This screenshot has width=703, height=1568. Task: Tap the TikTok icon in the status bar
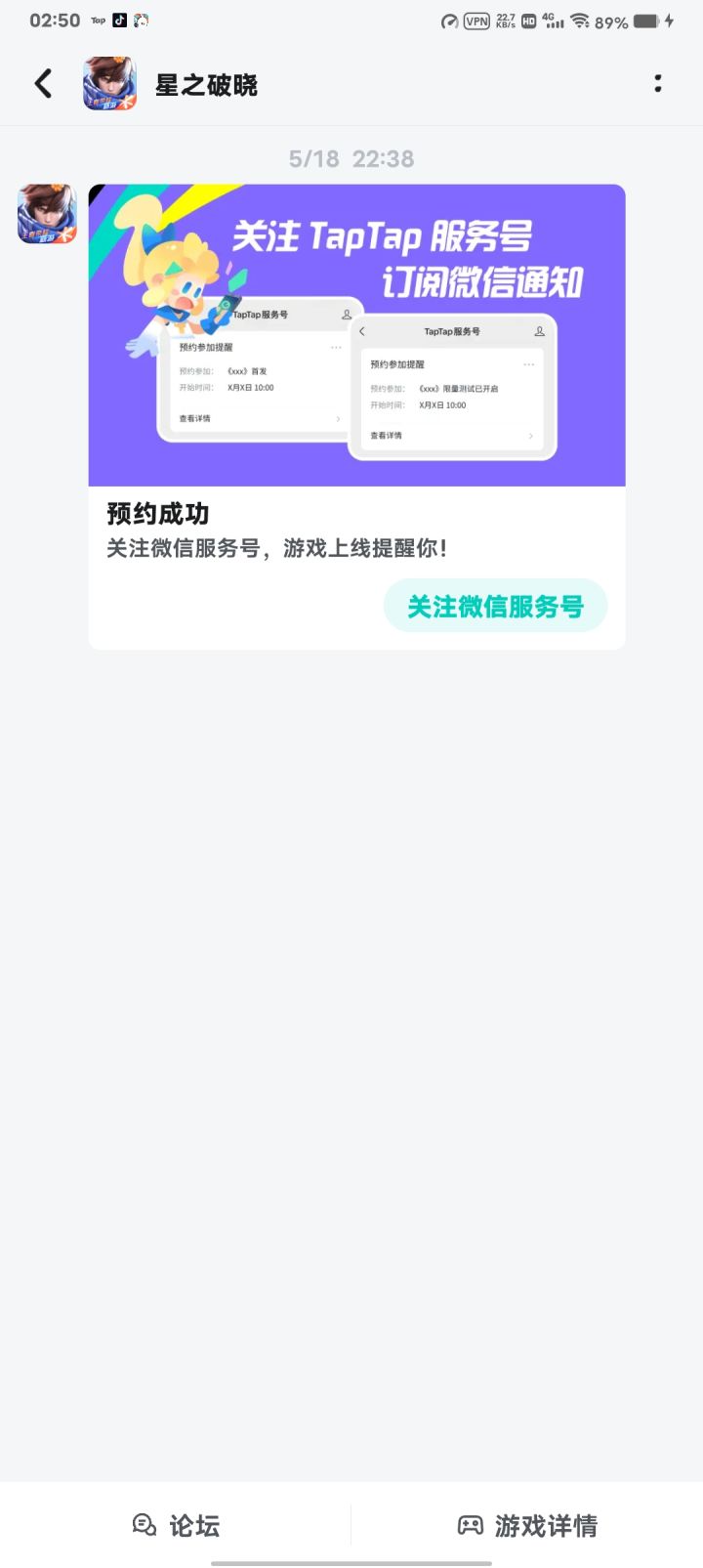point(119,20)
